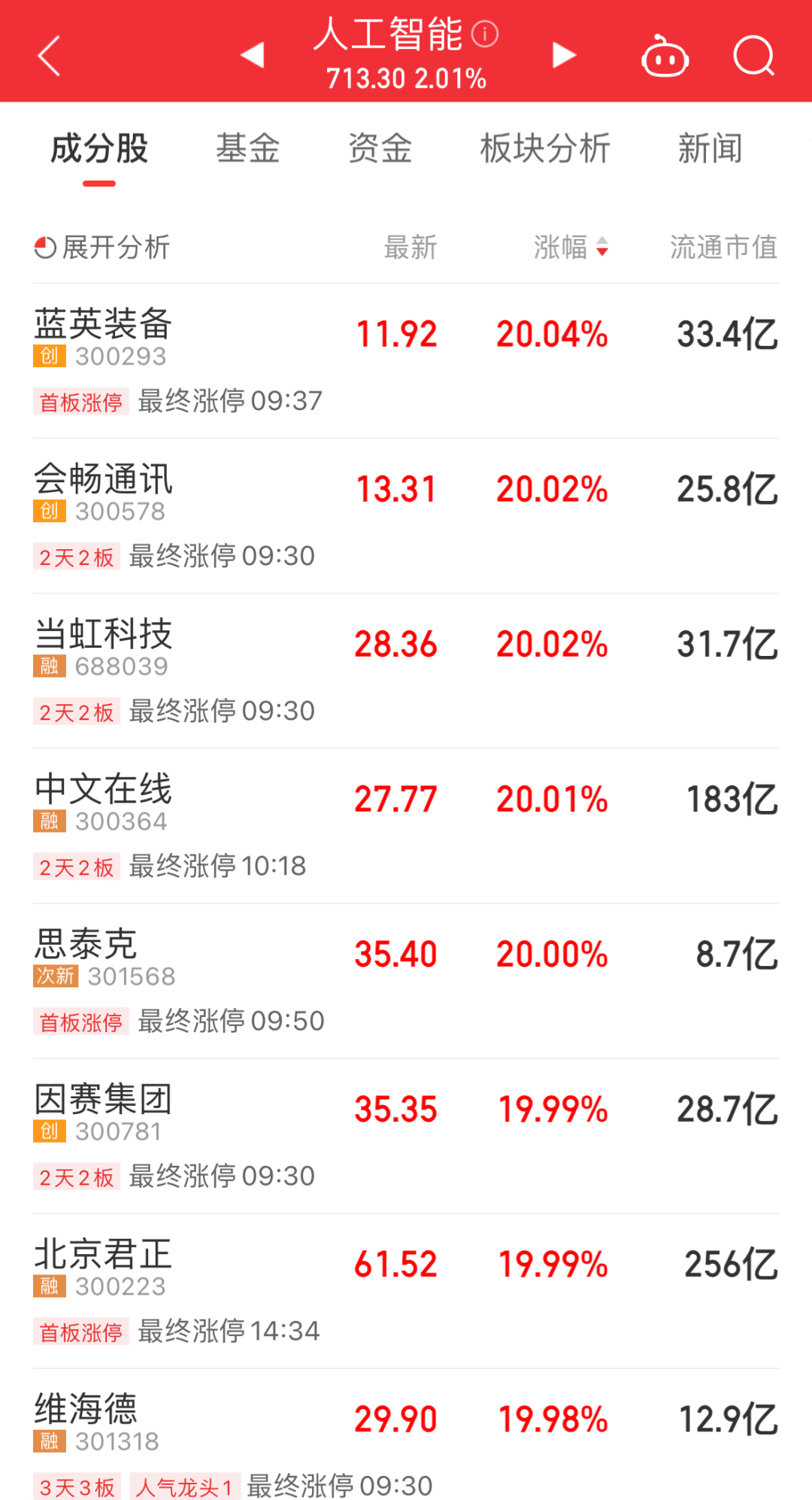View 北京君正 stock details
Image resolution: width=812 pixels, height=1500 pixels.
point(104,1255)
